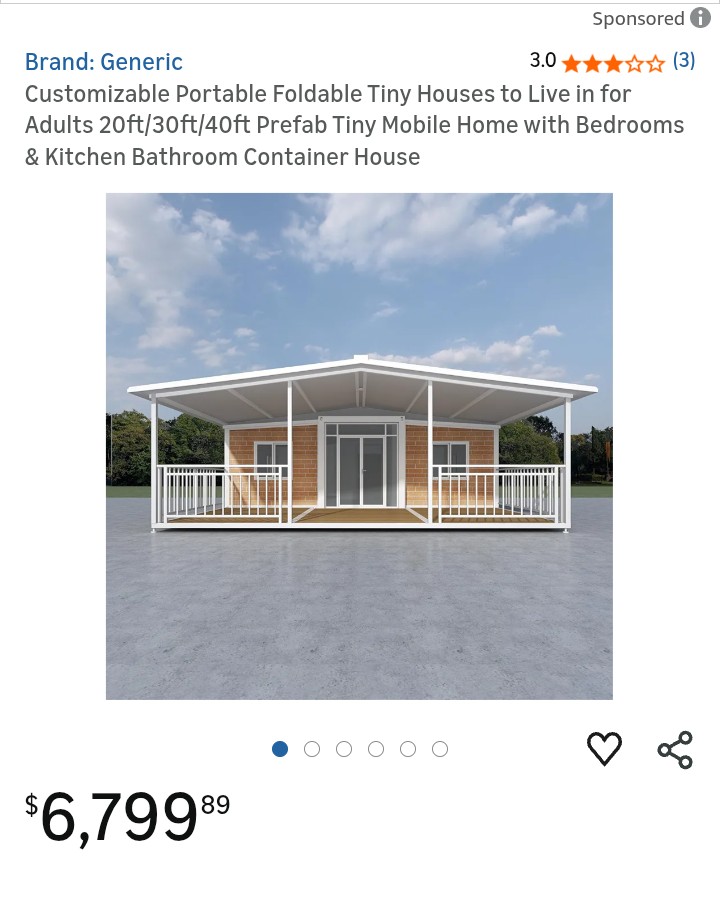Open the tiny house product image
This screenshot has height=901, width=720.
click(x=359, y=446)
